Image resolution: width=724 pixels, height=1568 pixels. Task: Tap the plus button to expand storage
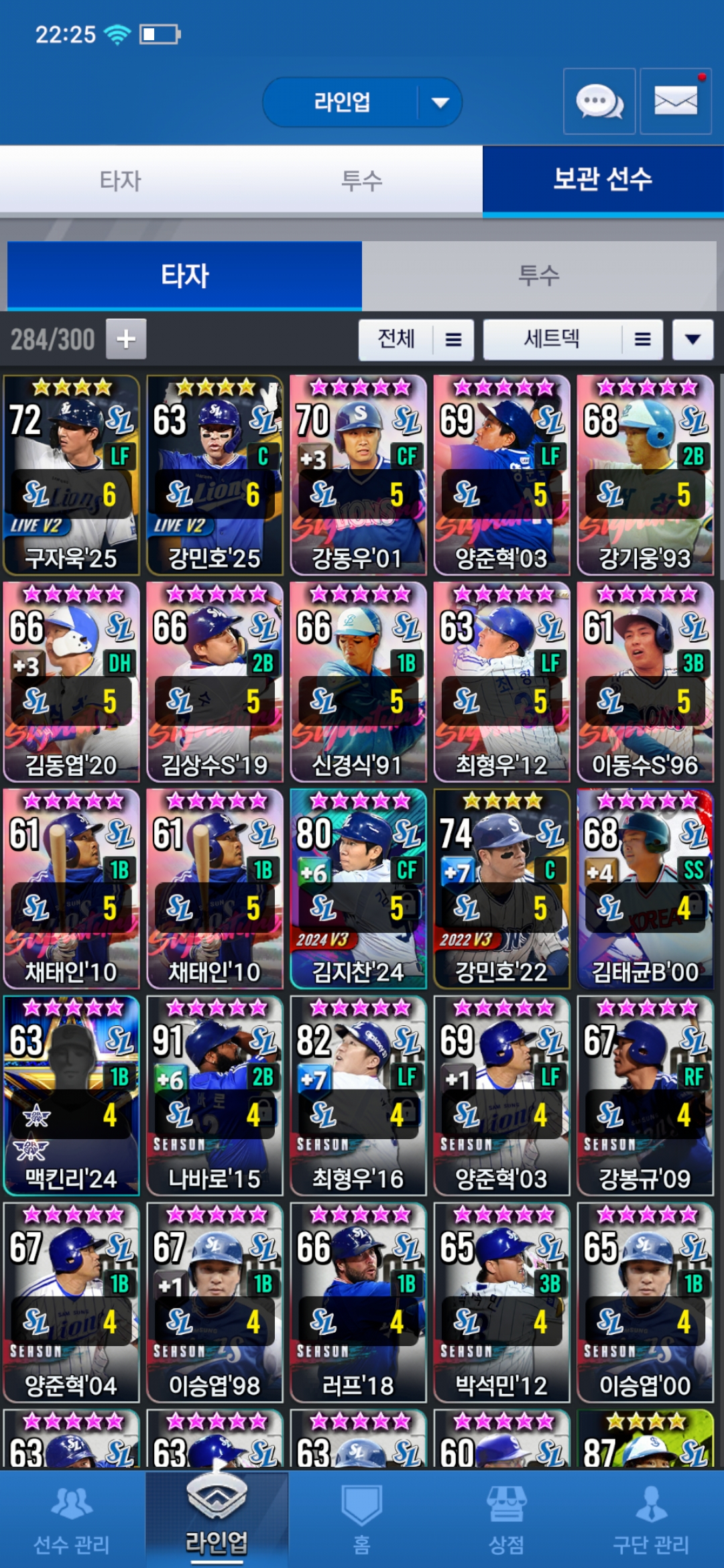(126, 339)
